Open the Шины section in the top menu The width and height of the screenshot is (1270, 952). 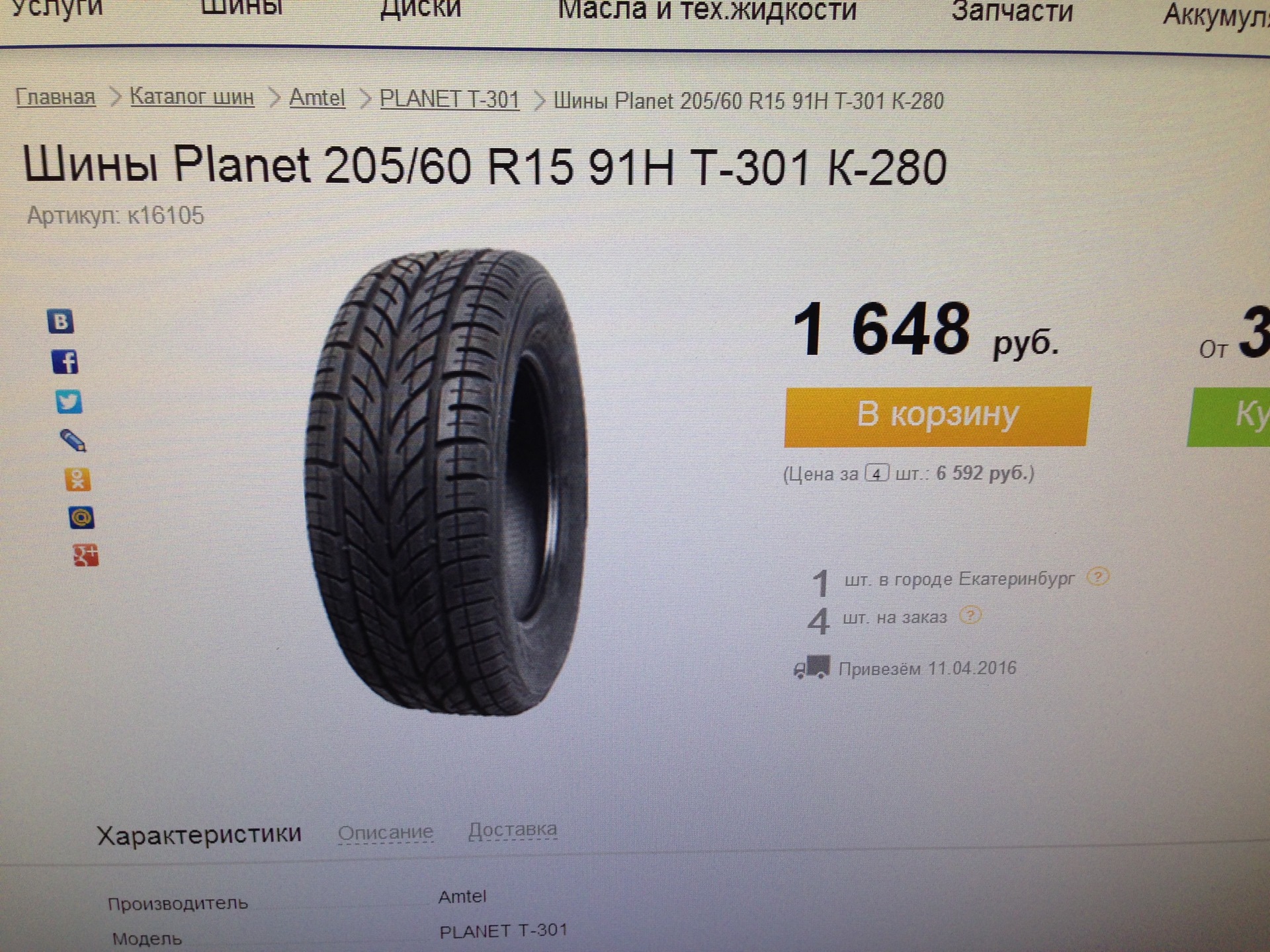[241, 8]
